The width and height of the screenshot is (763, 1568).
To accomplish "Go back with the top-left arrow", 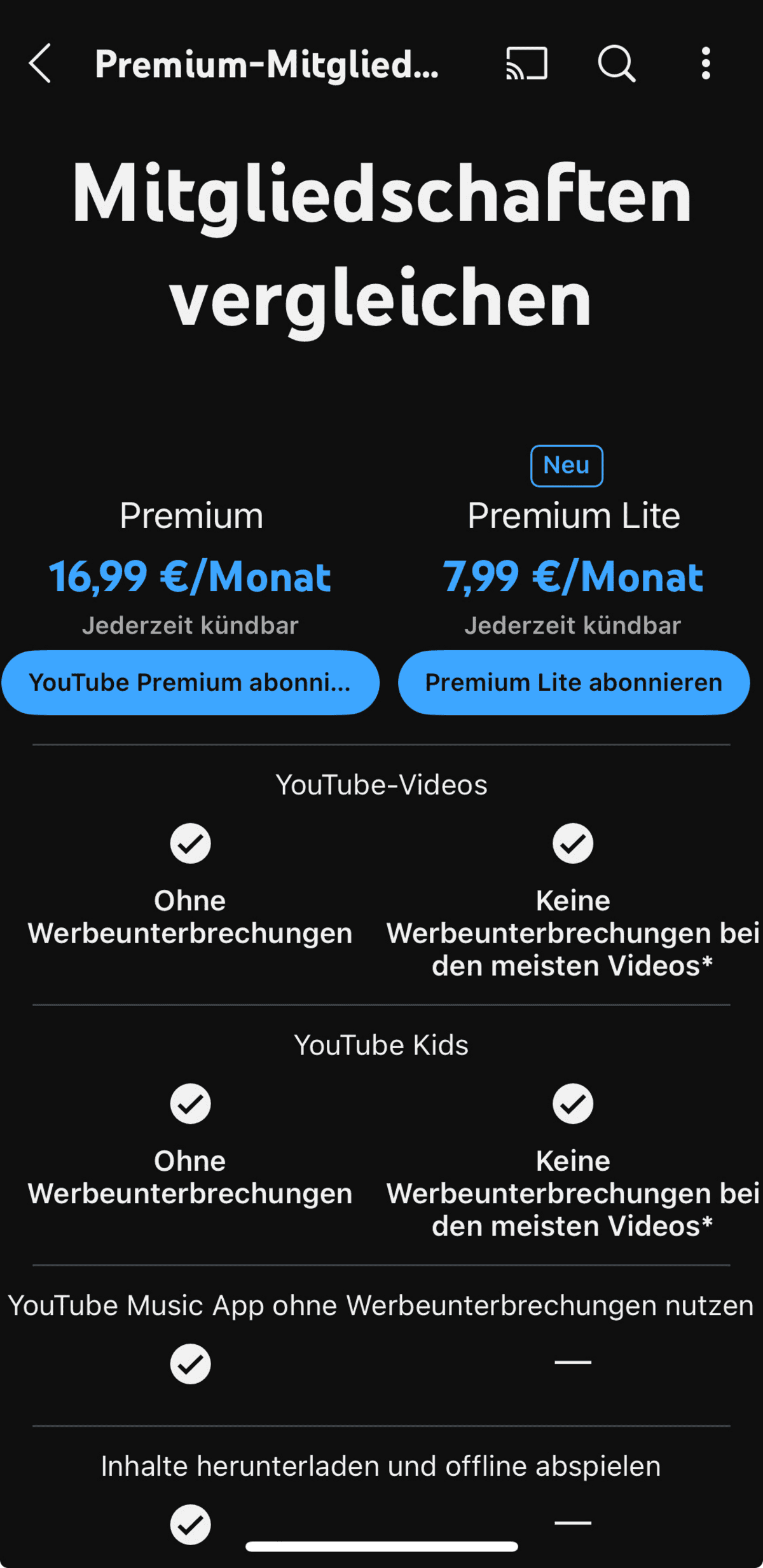I will (39, 64).
